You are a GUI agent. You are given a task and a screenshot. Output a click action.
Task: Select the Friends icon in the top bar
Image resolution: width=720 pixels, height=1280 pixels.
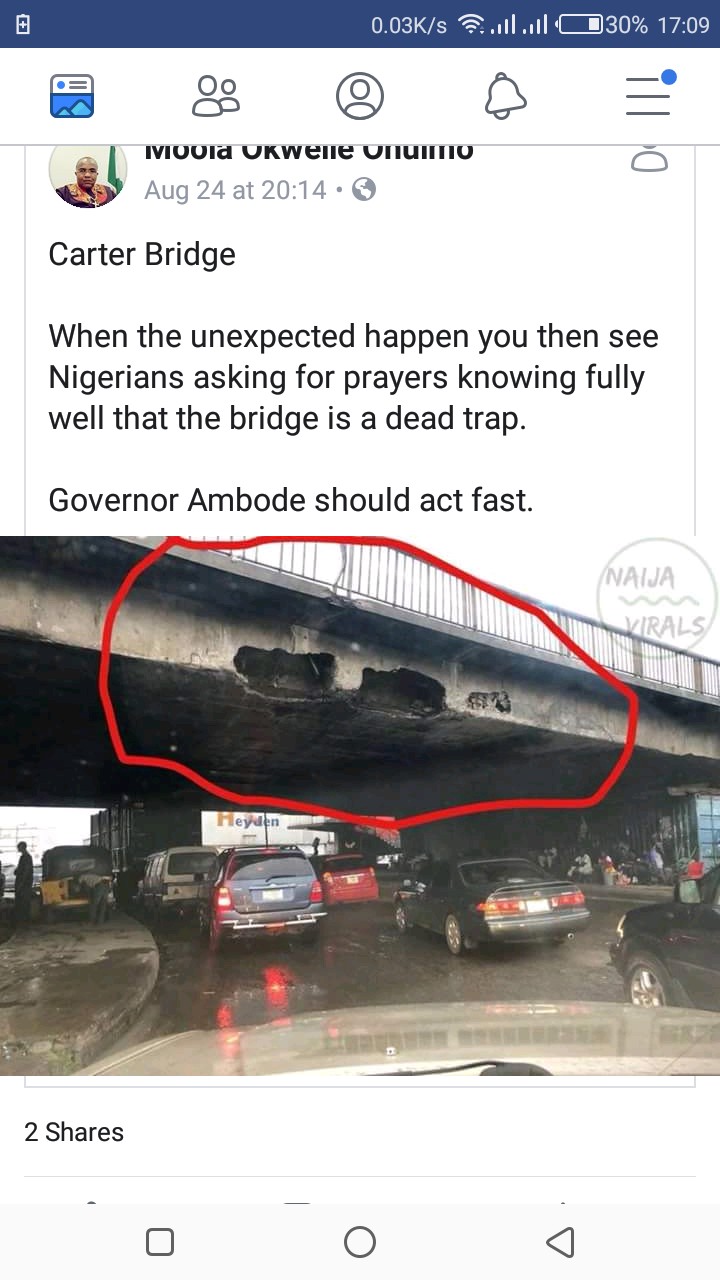(217, 96)
